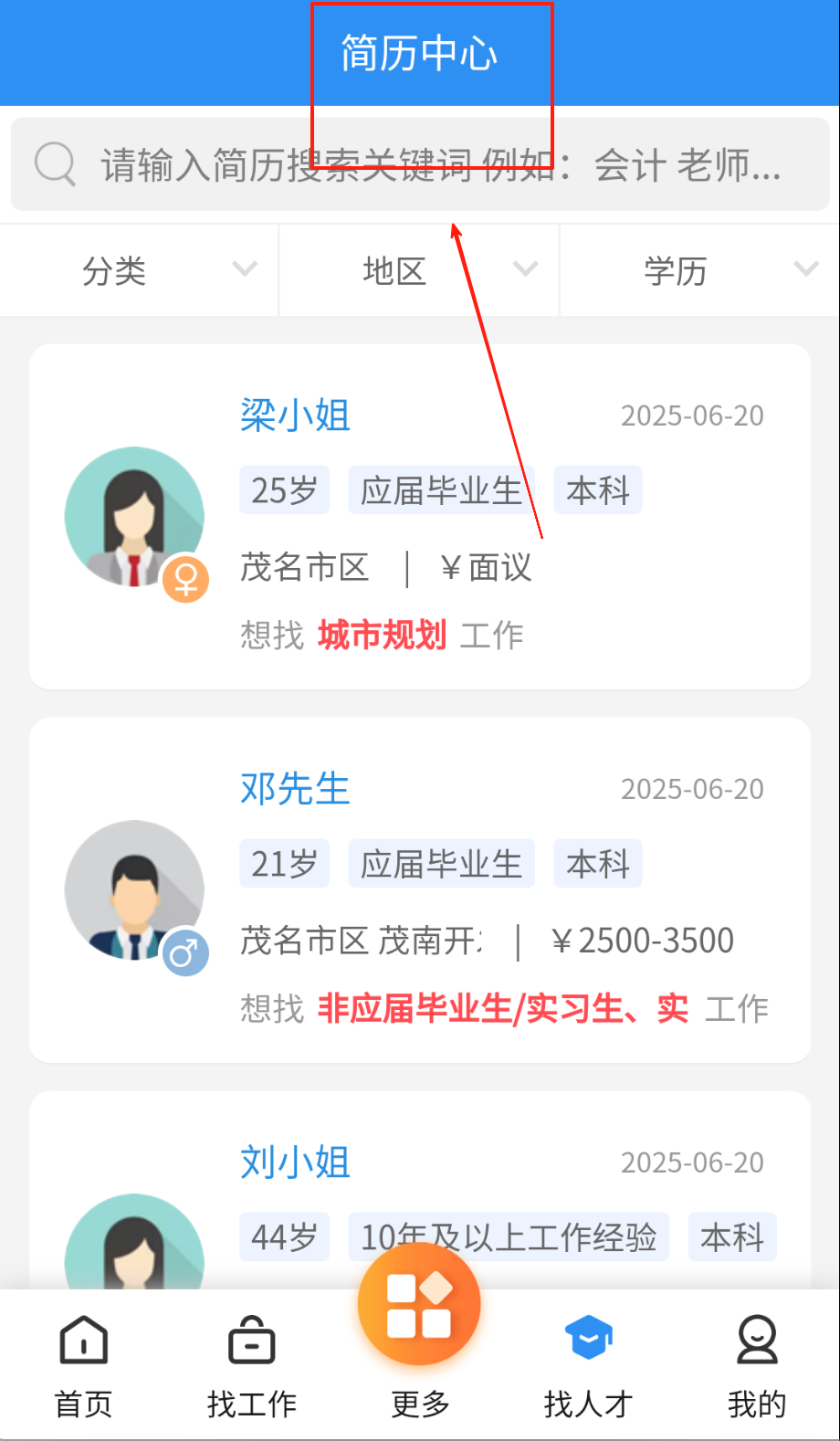The image size is (840, 1441).
Task: Expand the 分类 filter dropdown
Action: click(x=140, y=270)
